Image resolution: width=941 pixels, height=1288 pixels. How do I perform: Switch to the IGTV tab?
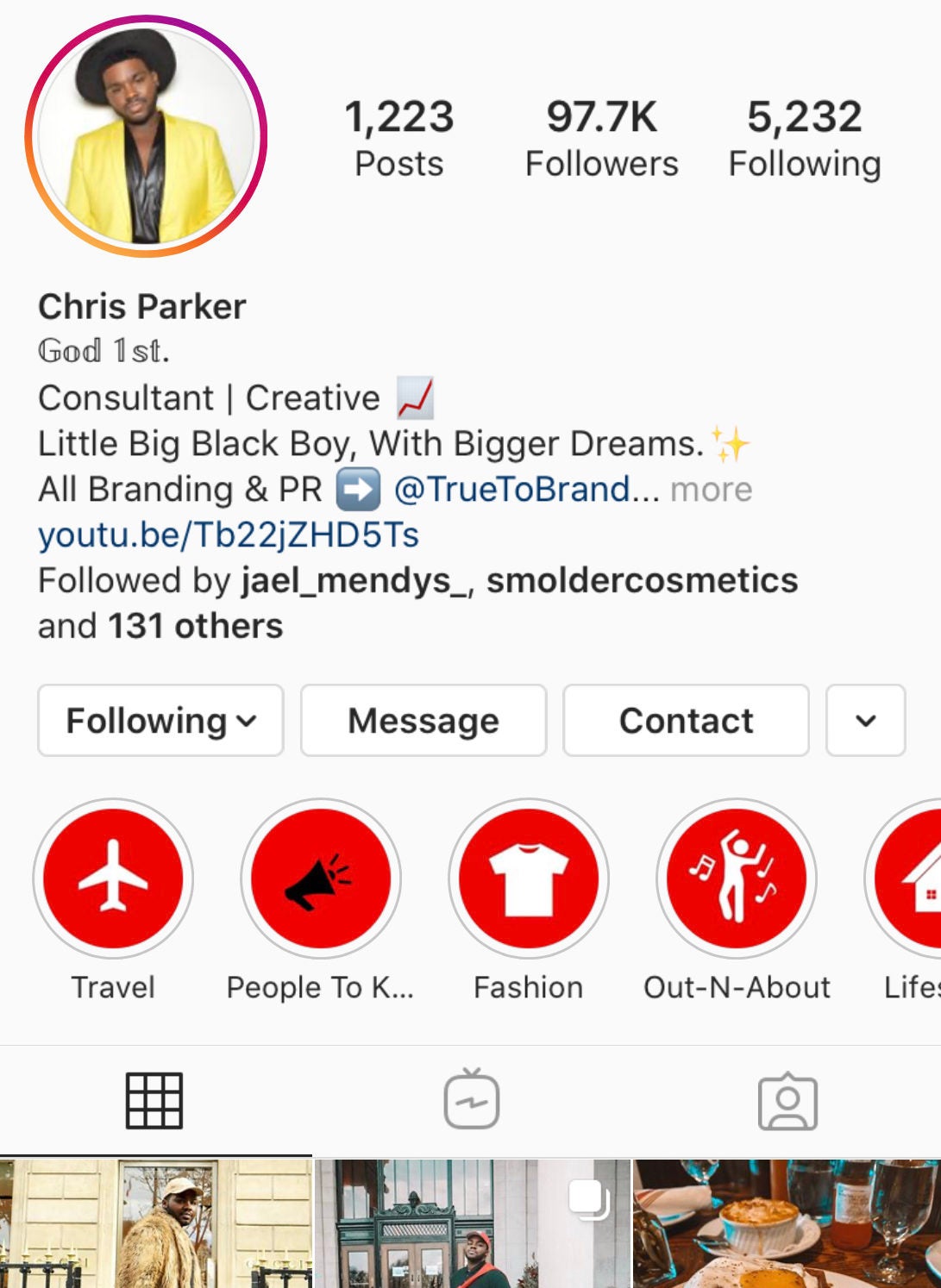point(471,1101)
